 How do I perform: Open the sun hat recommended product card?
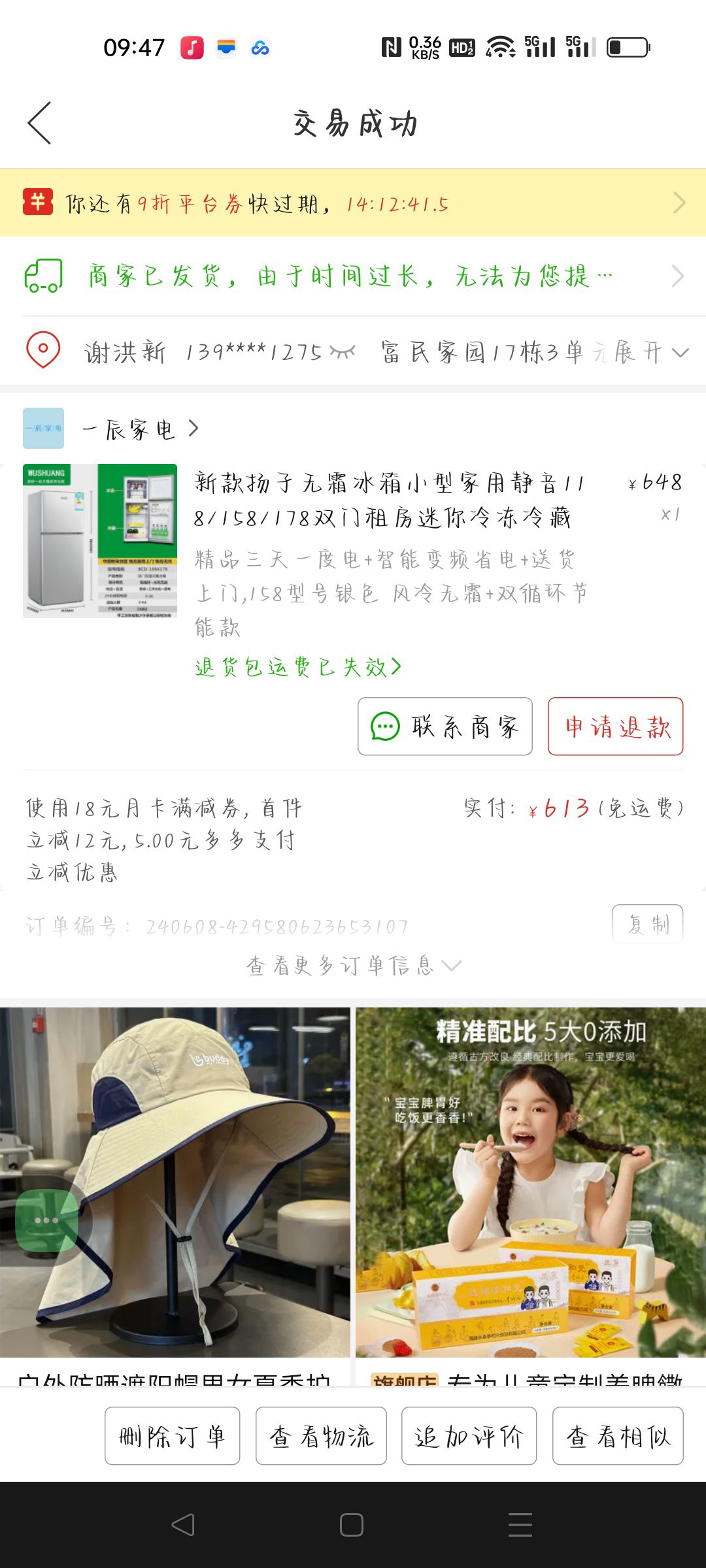pyautogui.click(x=175, y=1197)
